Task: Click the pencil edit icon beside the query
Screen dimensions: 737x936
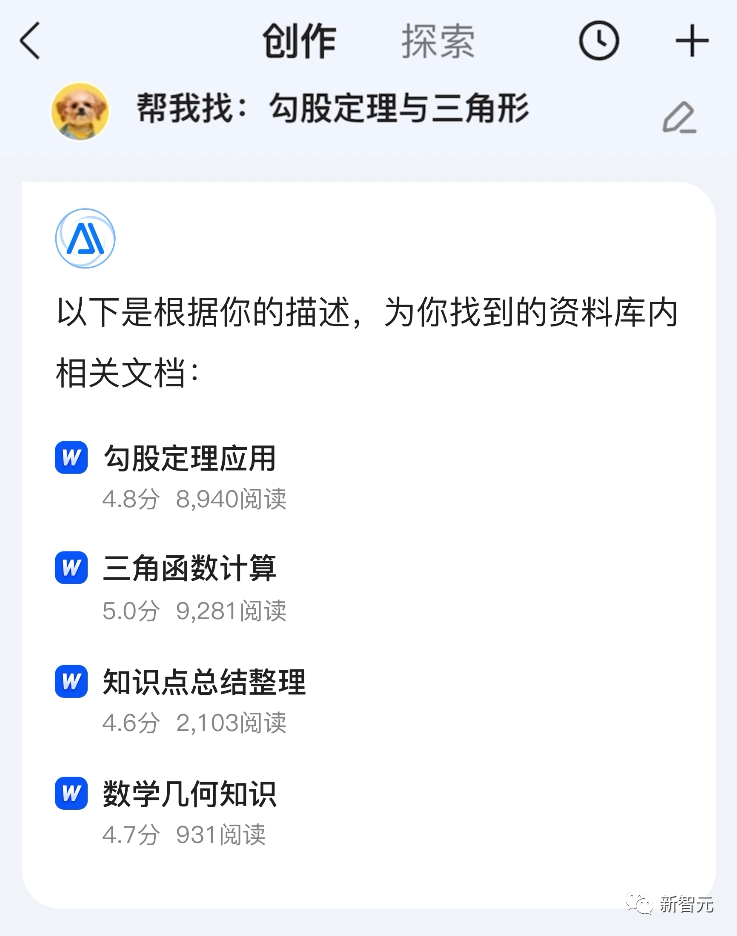Action: [x=680, y=117]
